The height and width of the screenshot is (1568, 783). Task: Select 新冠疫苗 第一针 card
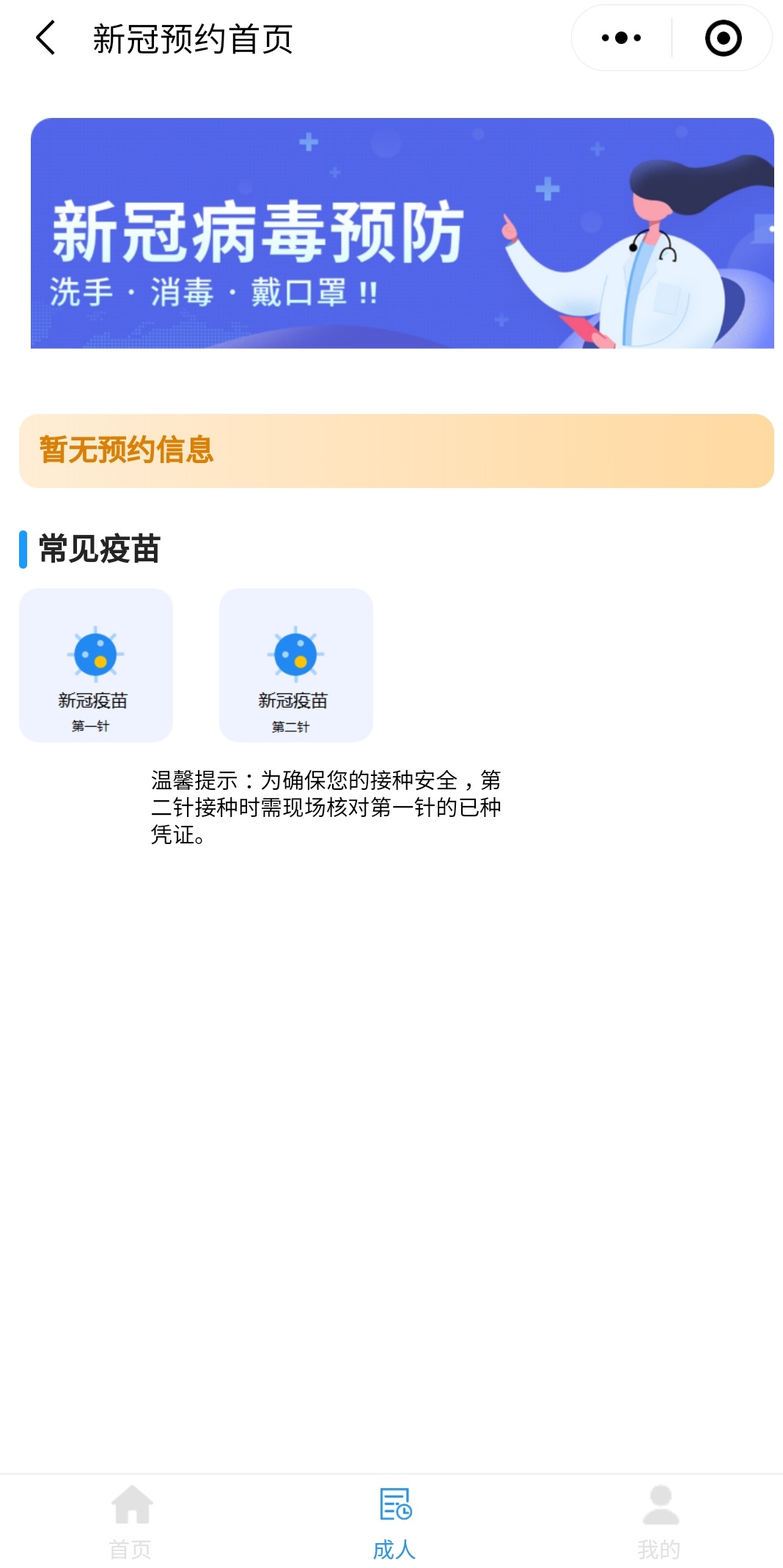pyautogui.click(x=96, y=665)
